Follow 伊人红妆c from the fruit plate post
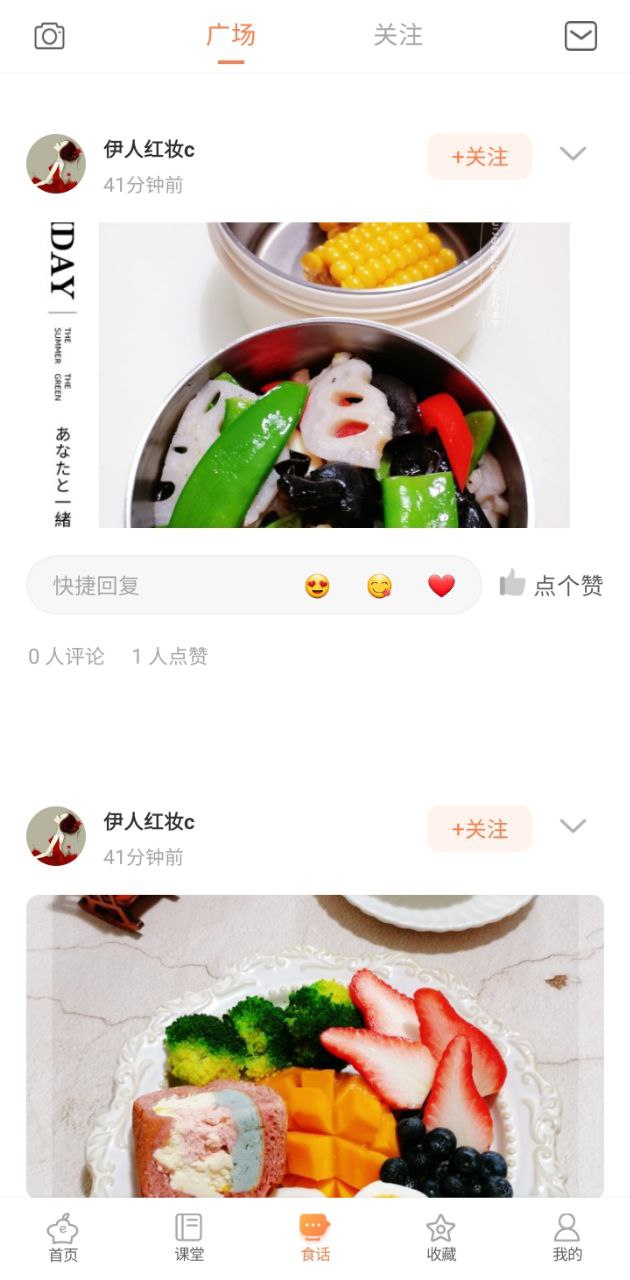Image resolution: width=630 pixels, height=1280 pixels. click(479, 829)
